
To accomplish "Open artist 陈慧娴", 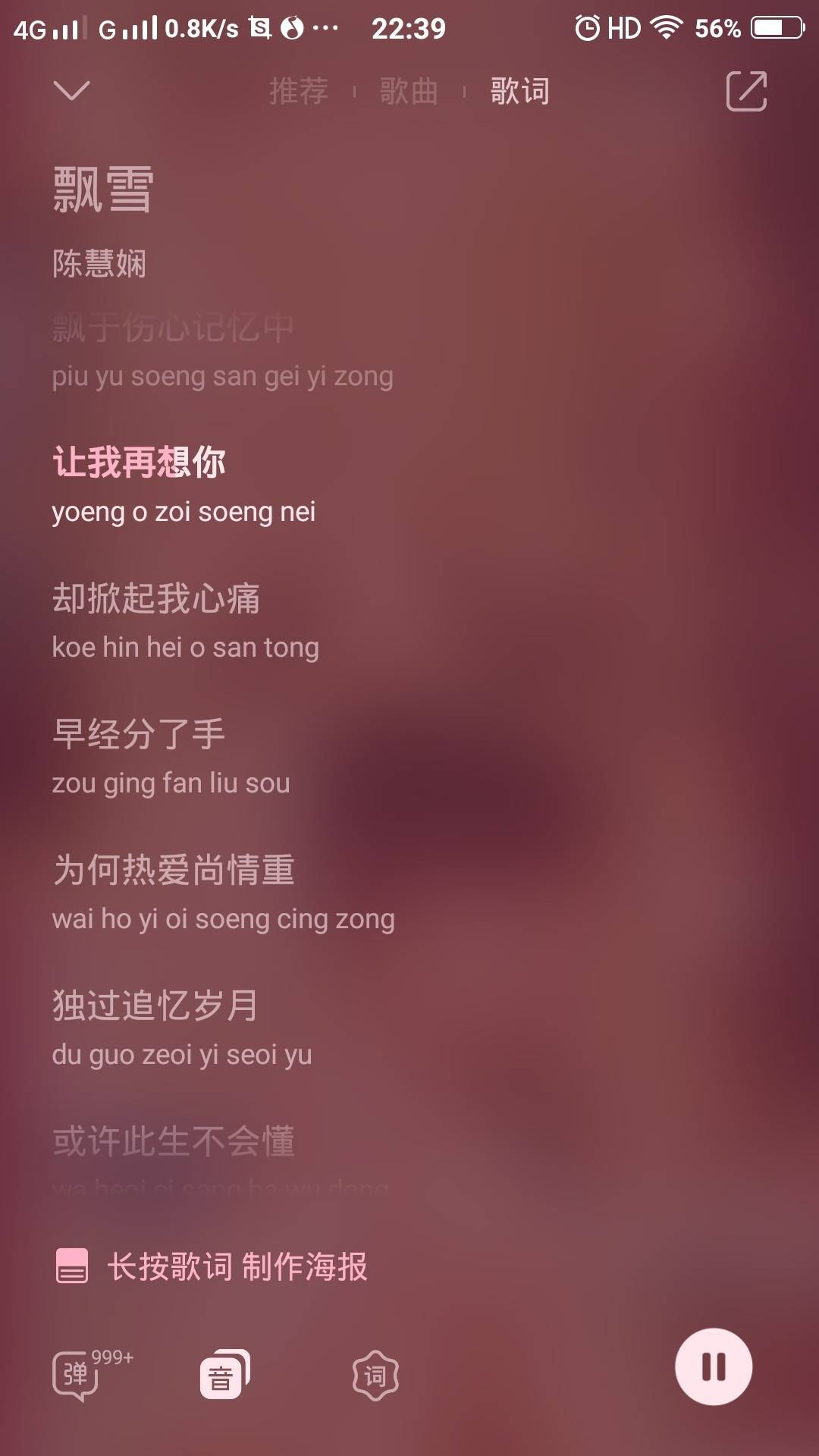I will click(x=99, y=264).
